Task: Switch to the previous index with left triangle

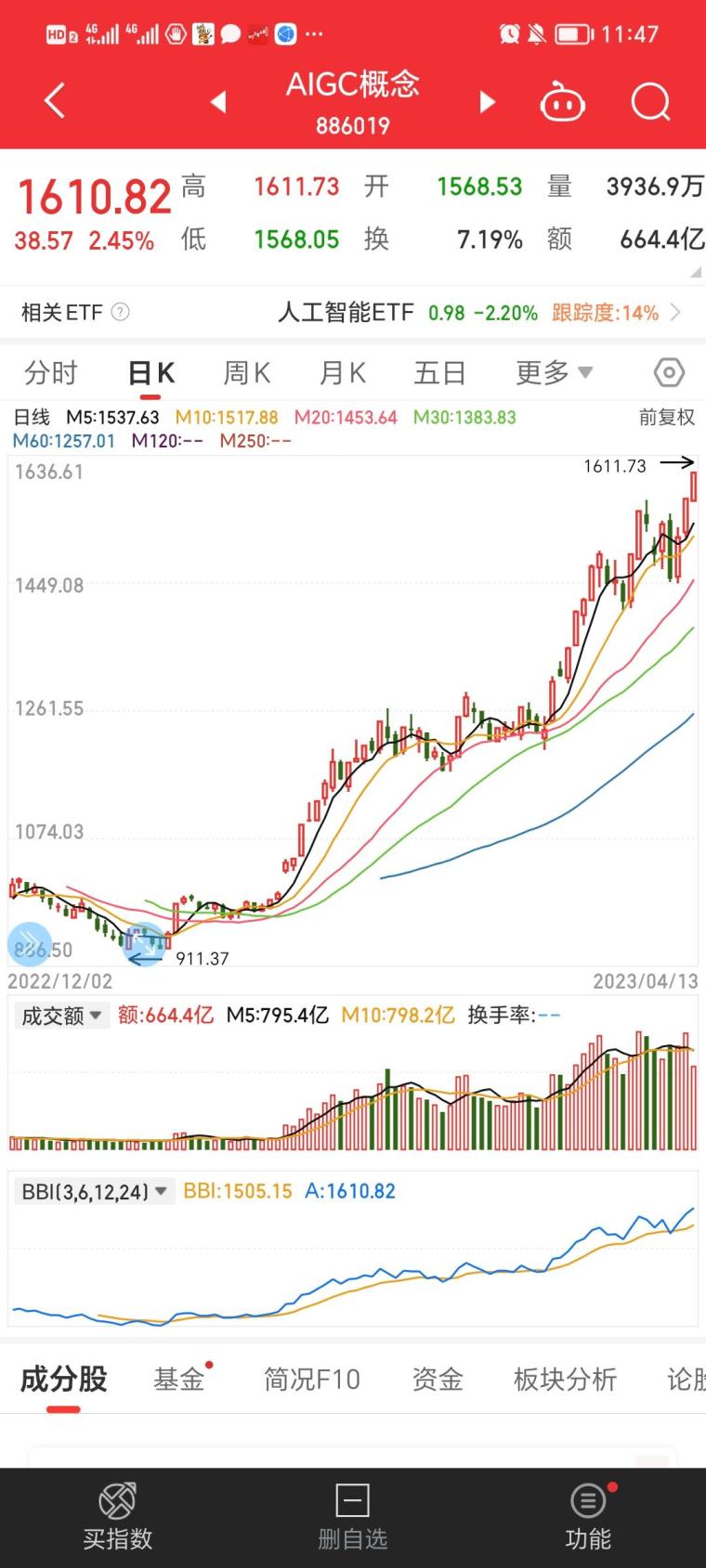Action: [218, 101]
